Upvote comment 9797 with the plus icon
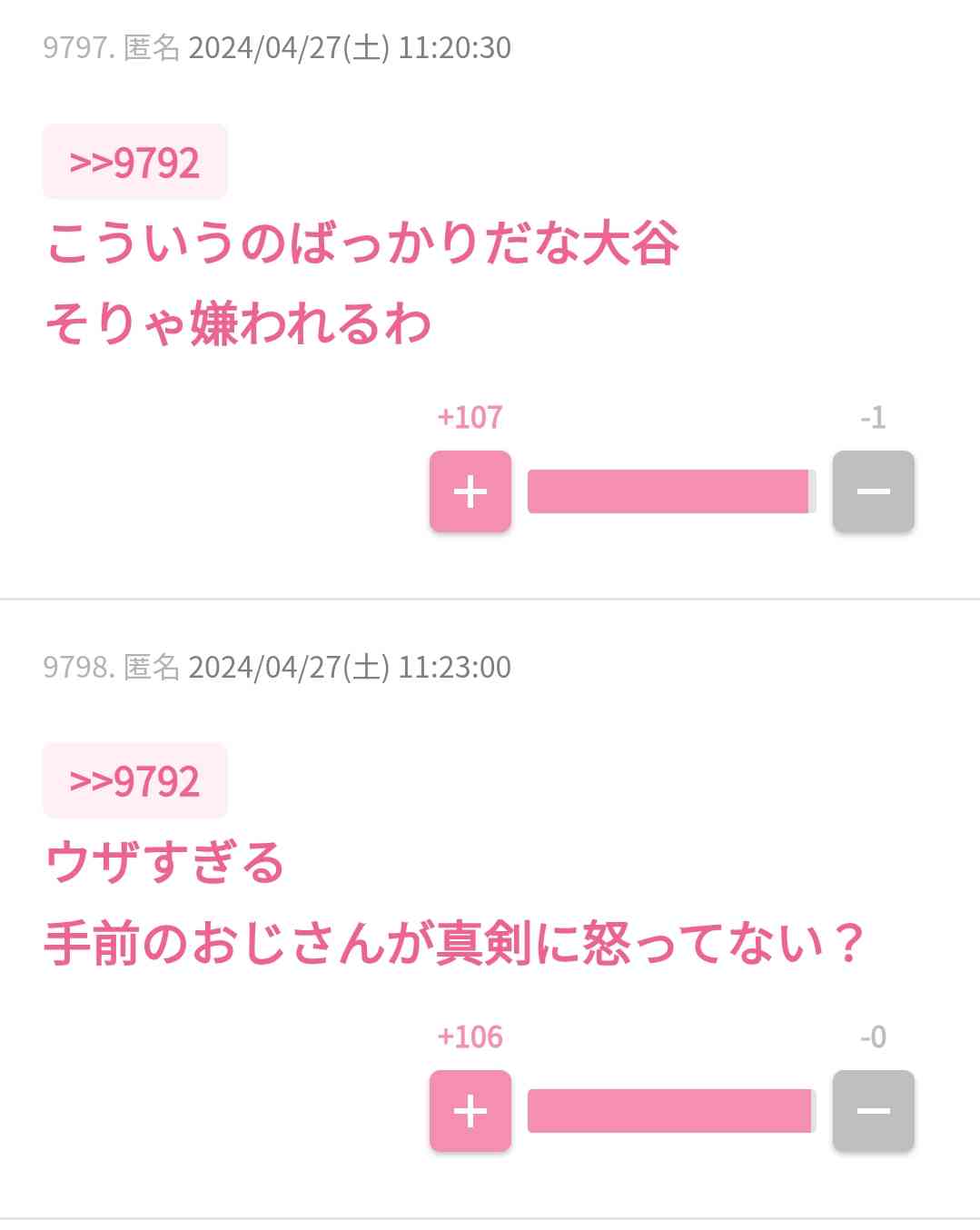This screenshot has height=1230, width=980. pyautogui.click(x=470, y=491)
